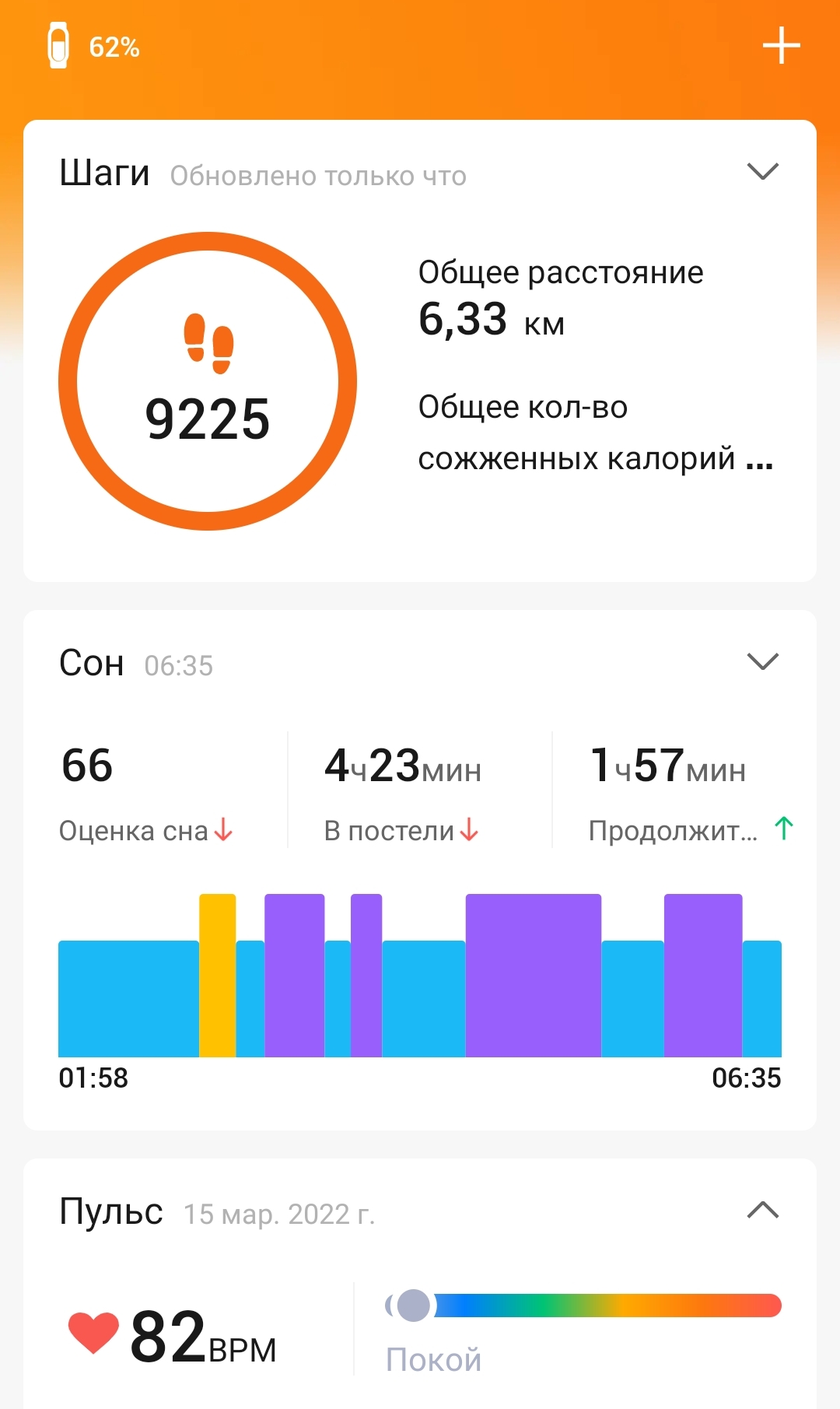Expand the Пульс card chevron
Screen dimensions: 840x1409
[x=762, y=1210]
